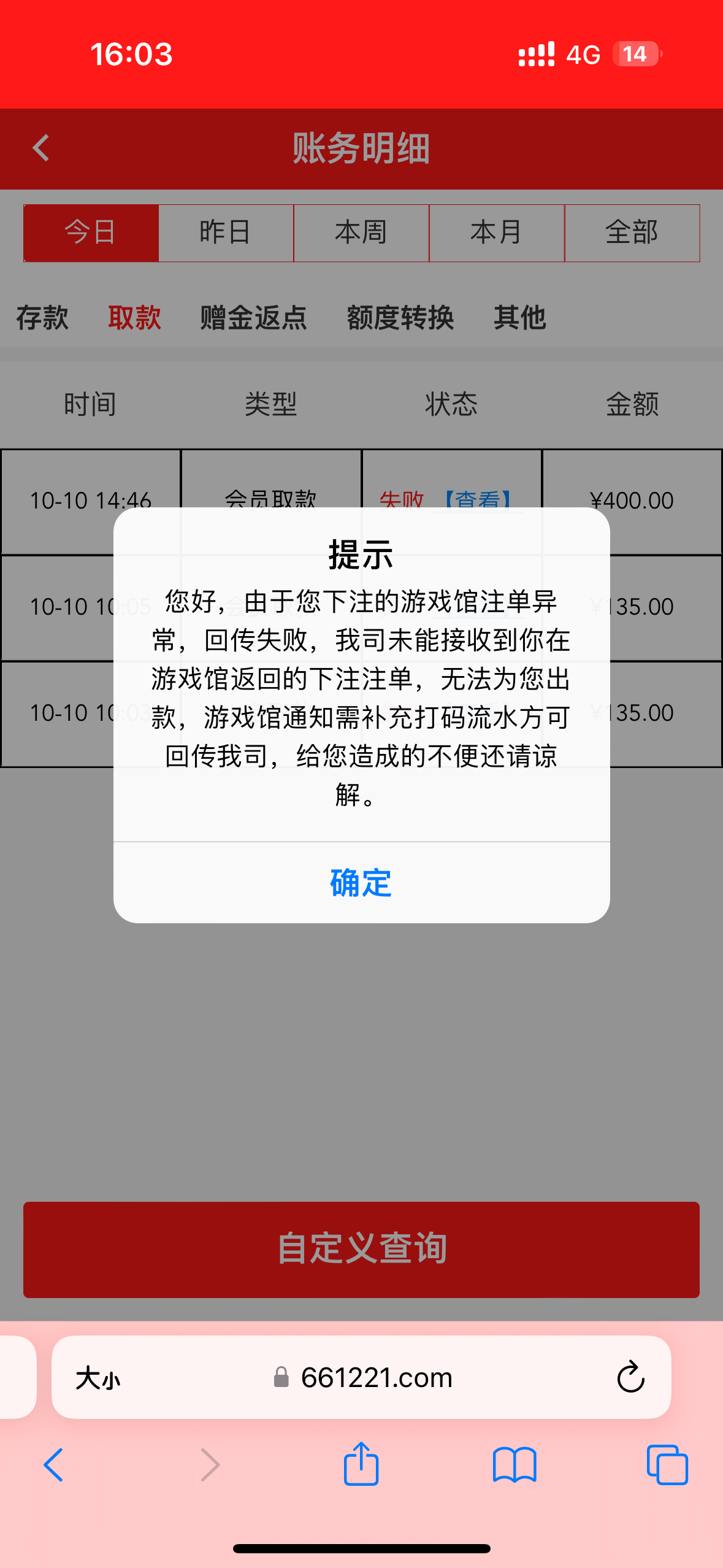View 额度转换 records
This screenshot has height=1568, width=723.
point(400,318)
